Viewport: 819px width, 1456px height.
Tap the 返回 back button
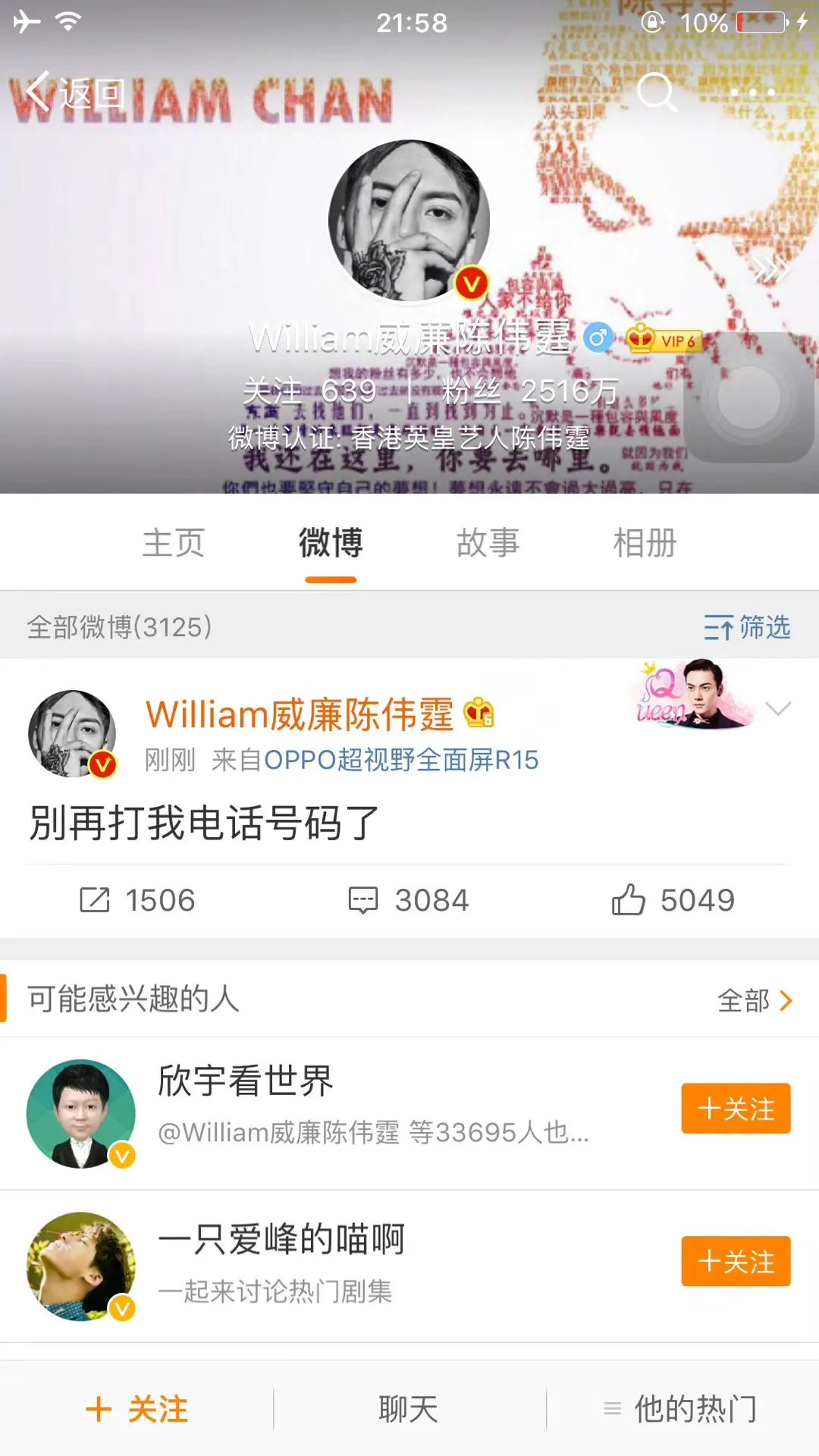pyautogui.click(x=74, y=93)
